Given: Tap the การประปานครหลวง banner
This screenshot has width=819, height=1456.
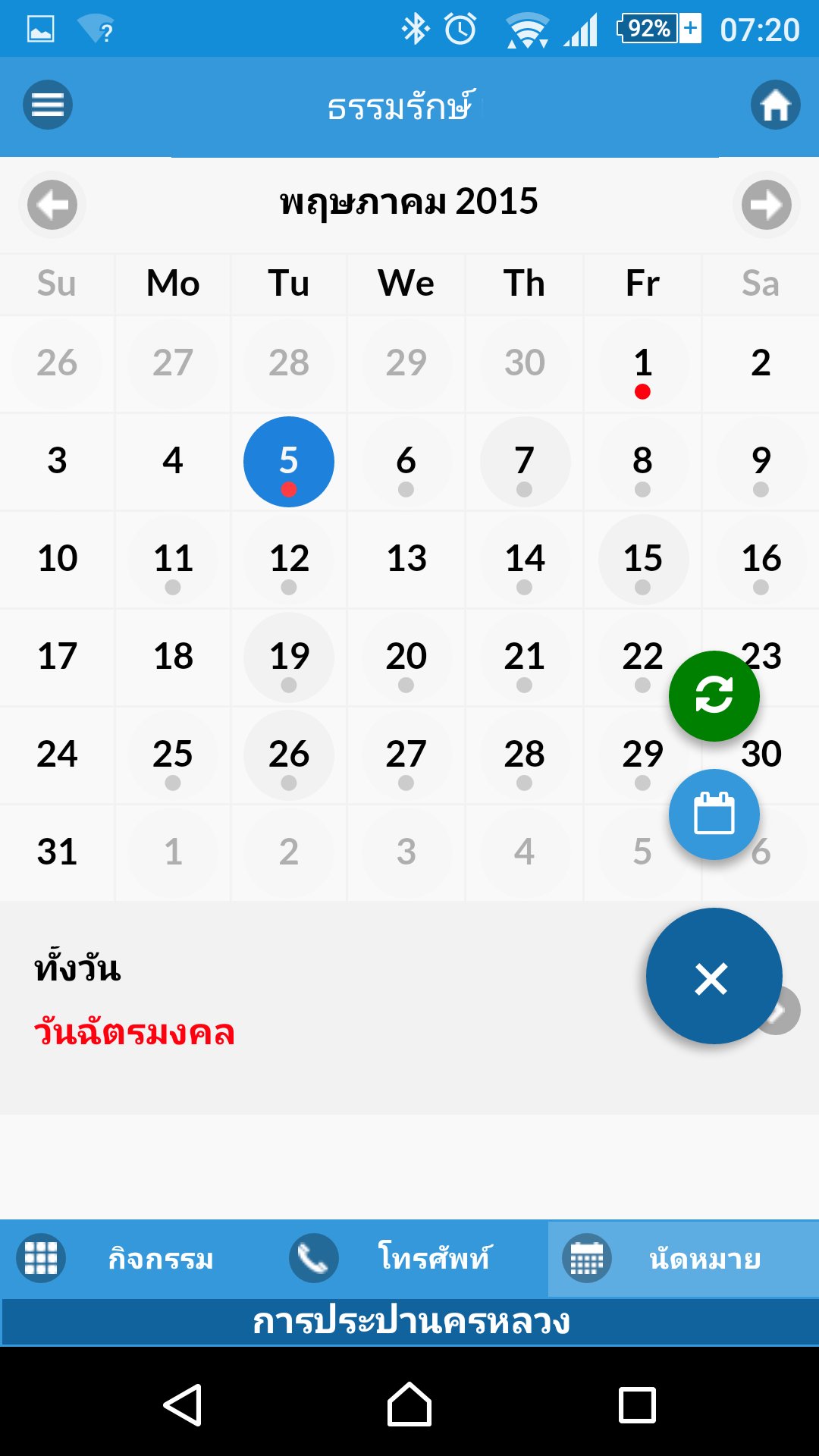Looking at the screenshot, I should (x=409, y=1322).
